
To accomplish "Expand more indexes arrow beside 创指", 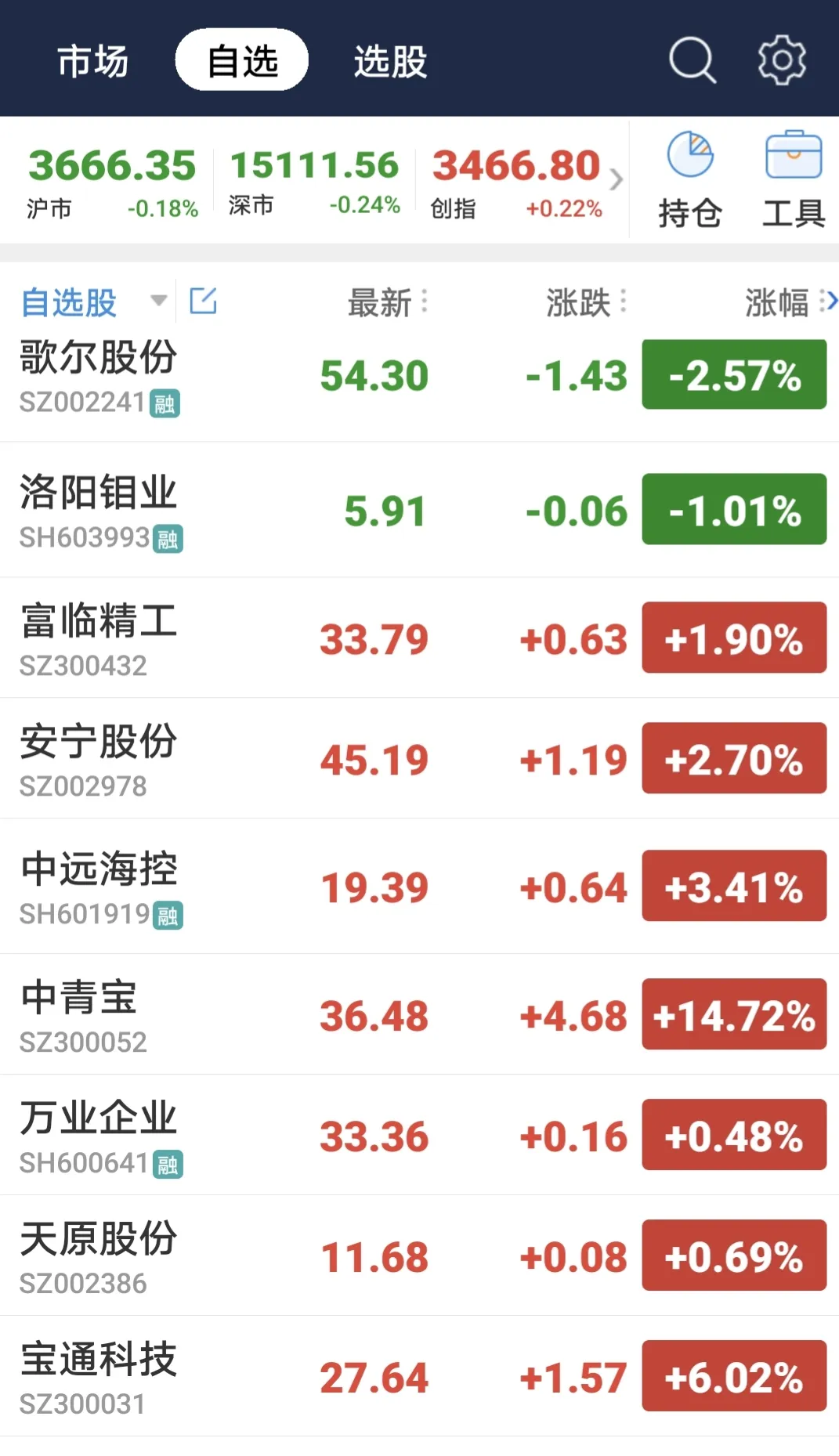I will [617, 180].
